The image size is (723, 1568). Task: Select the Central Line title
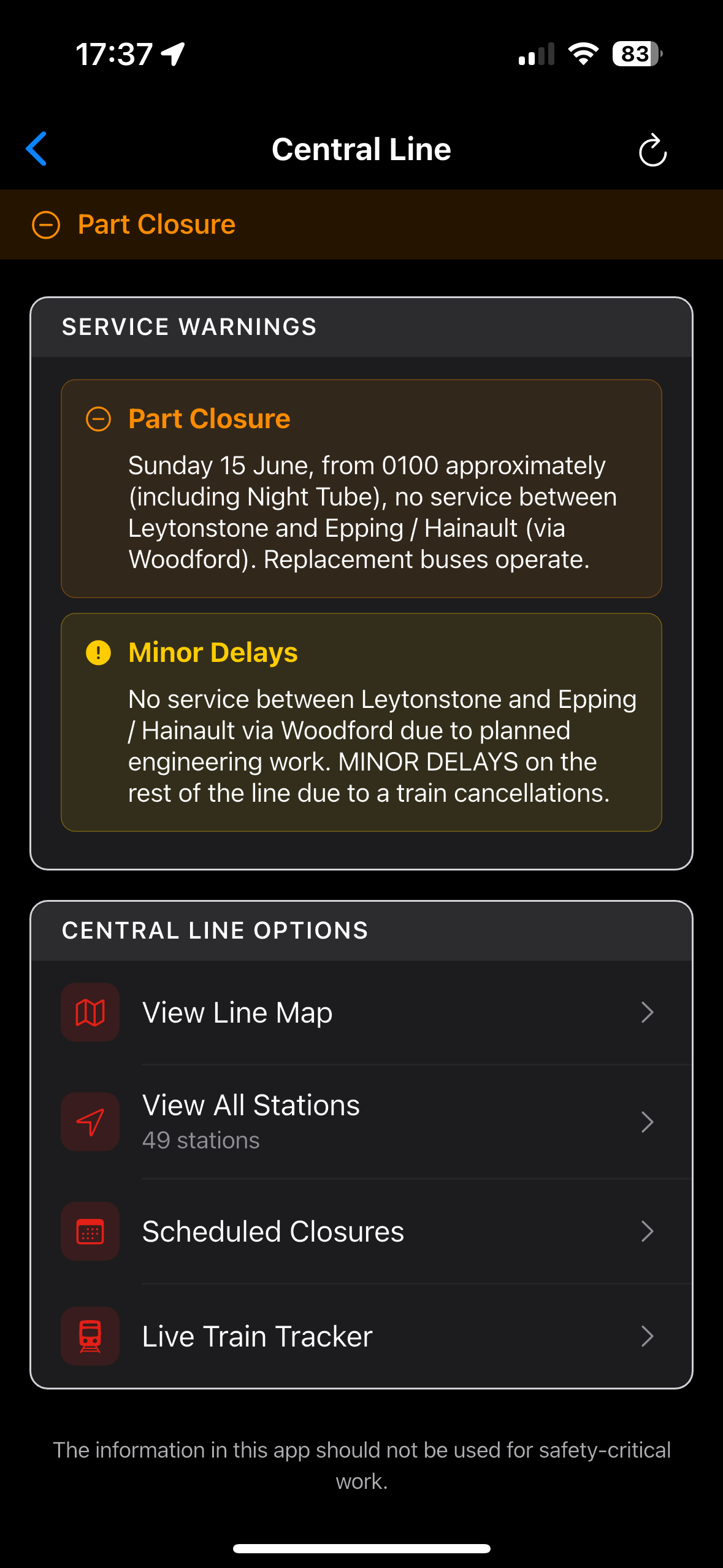click(x=361, y=149)
